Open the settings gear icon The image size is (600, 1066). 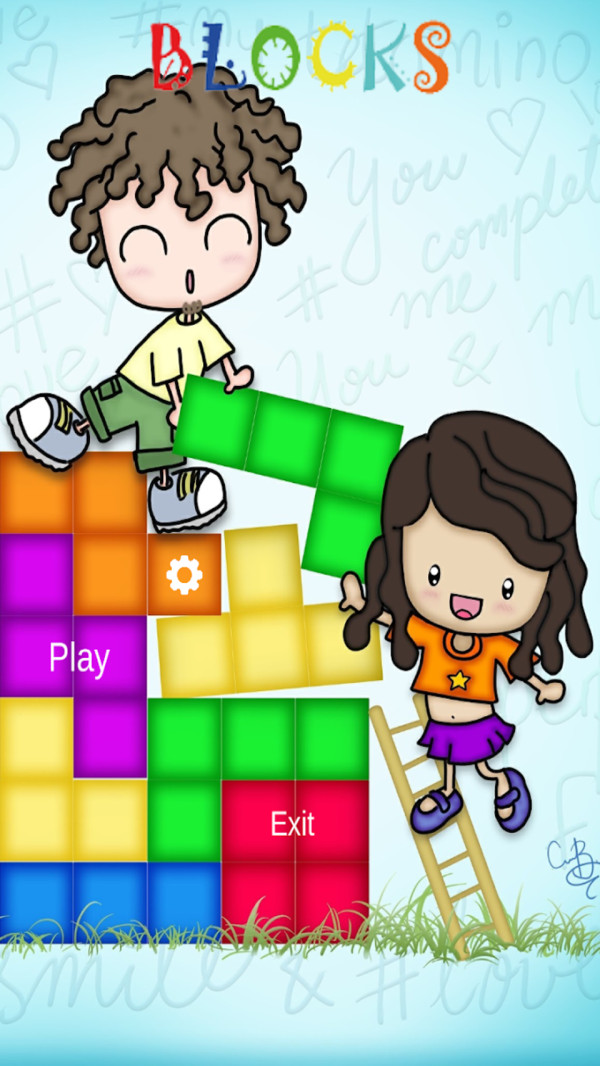(184, 575)
